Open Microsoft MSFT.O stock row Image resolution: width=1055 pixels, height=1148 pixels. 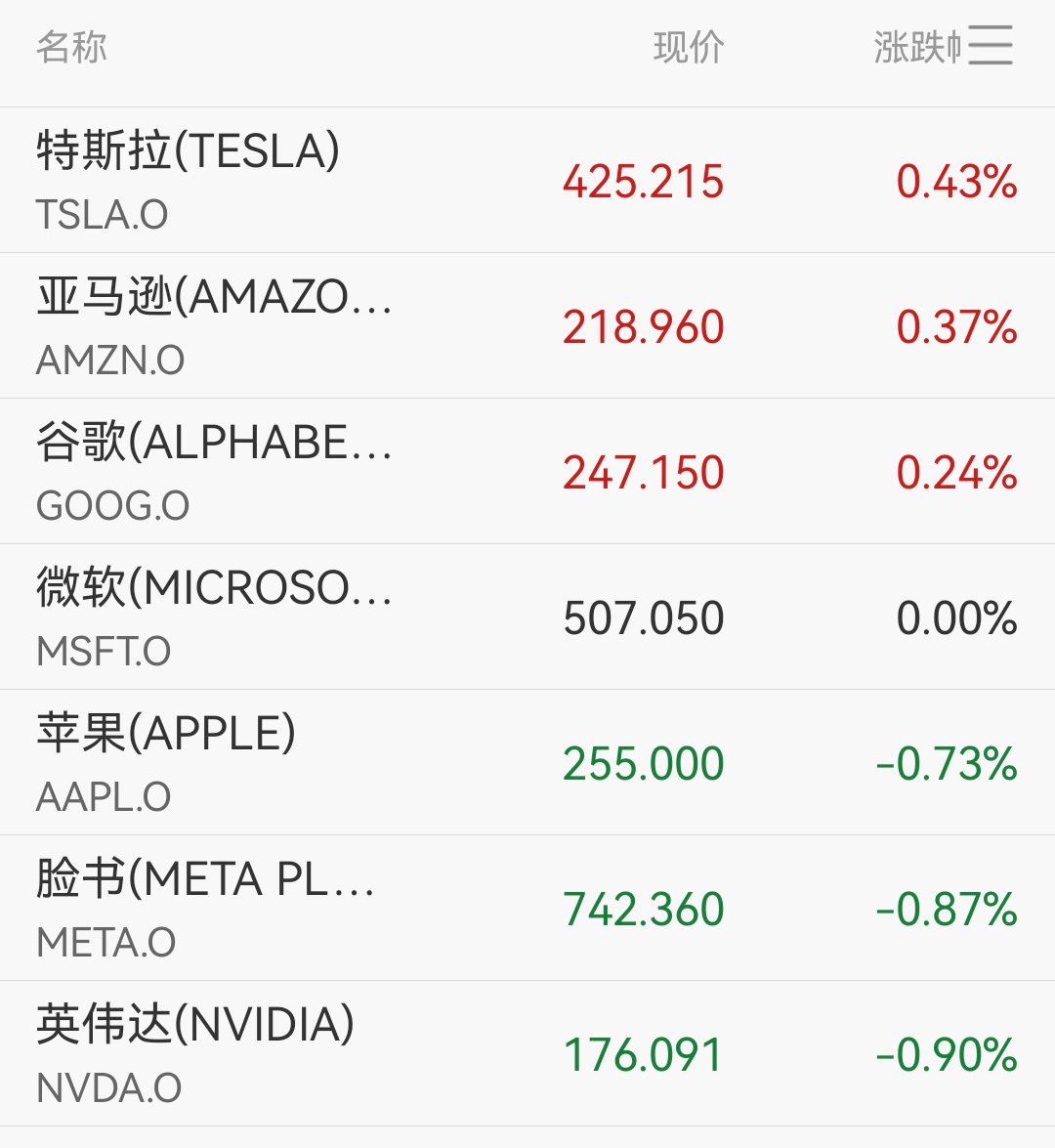[x=527, y=617]
